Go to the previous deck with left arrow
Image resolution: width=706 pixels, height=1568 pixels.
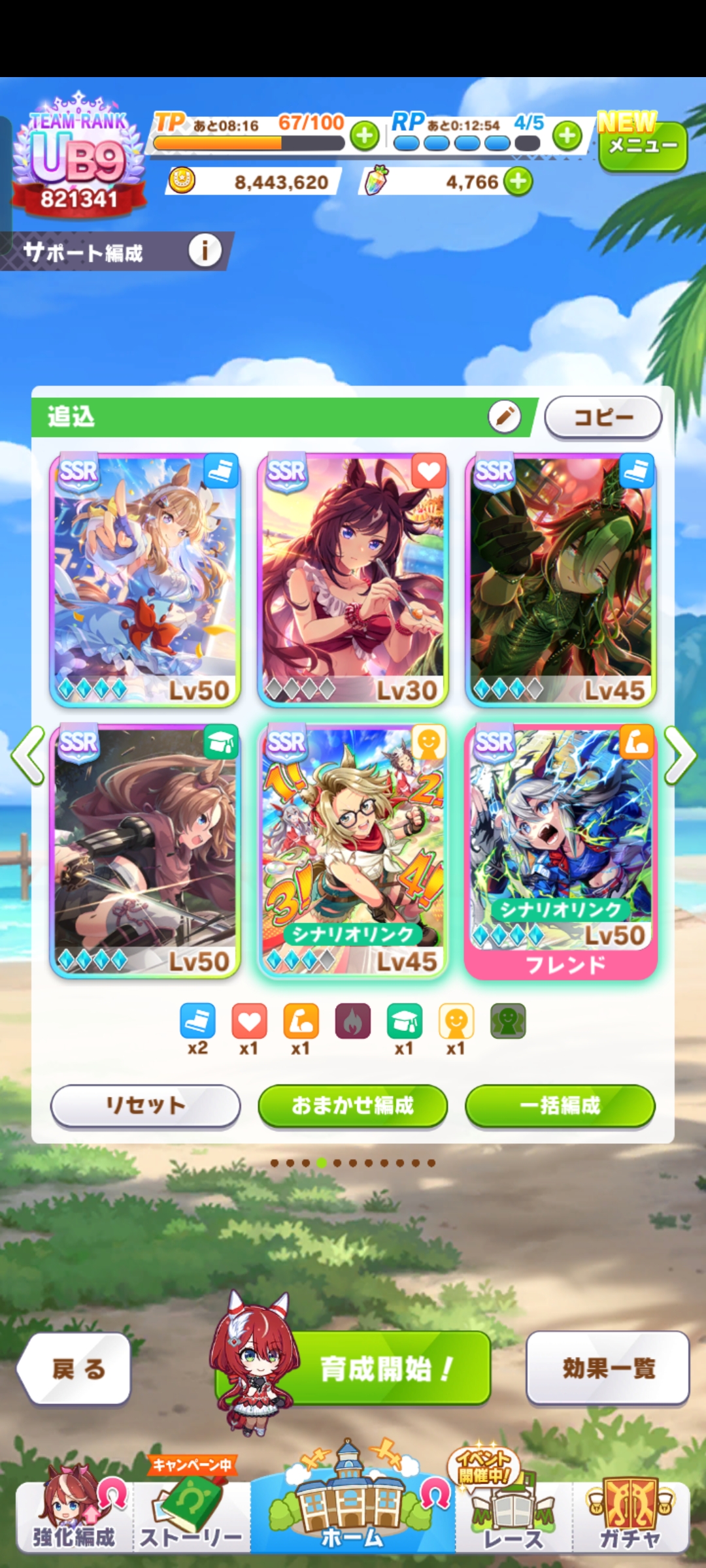(28, 756)
